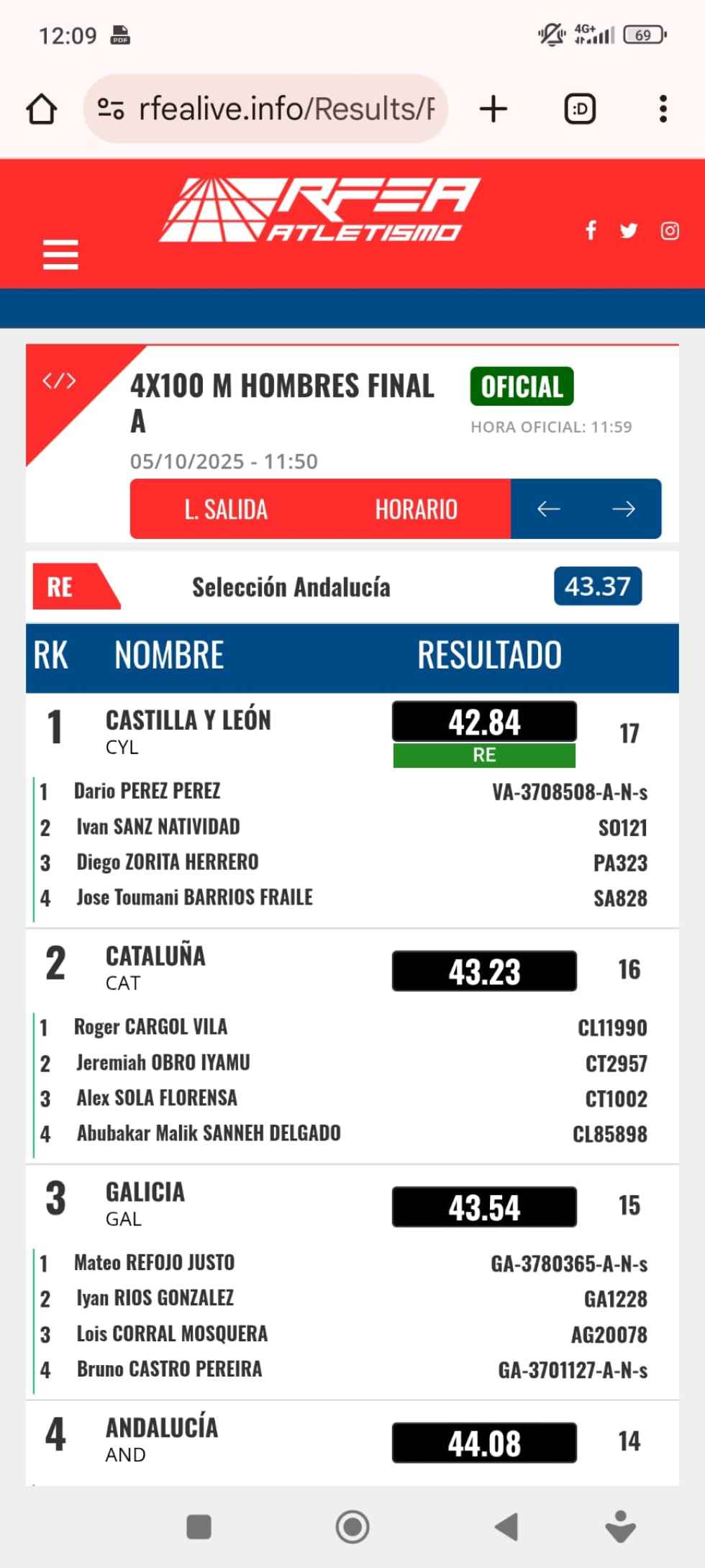Visit the RFEA Facebook page
Viewport: 705px width, 1568px height.
click(591, 230)
